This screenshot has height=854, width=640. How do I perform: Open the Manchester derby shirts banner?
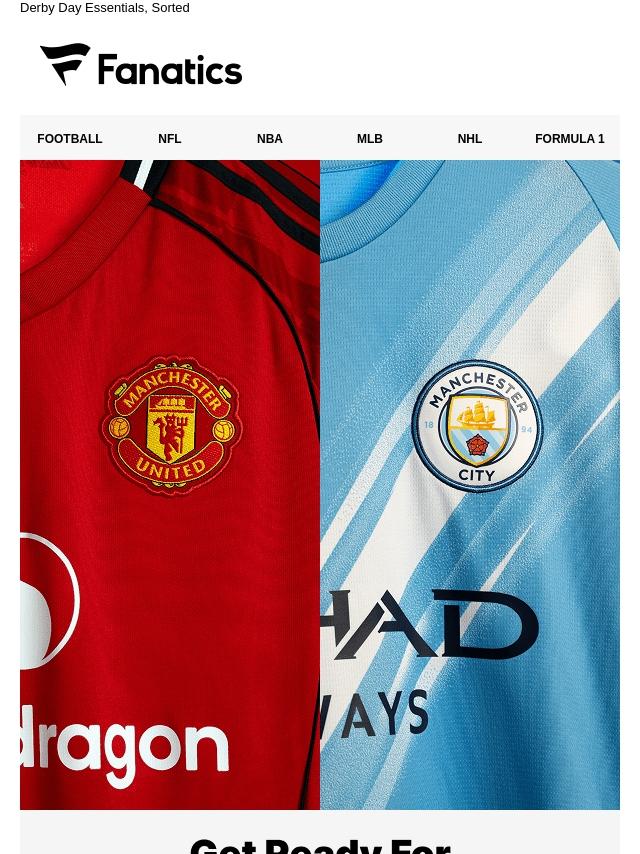(320, 485)
